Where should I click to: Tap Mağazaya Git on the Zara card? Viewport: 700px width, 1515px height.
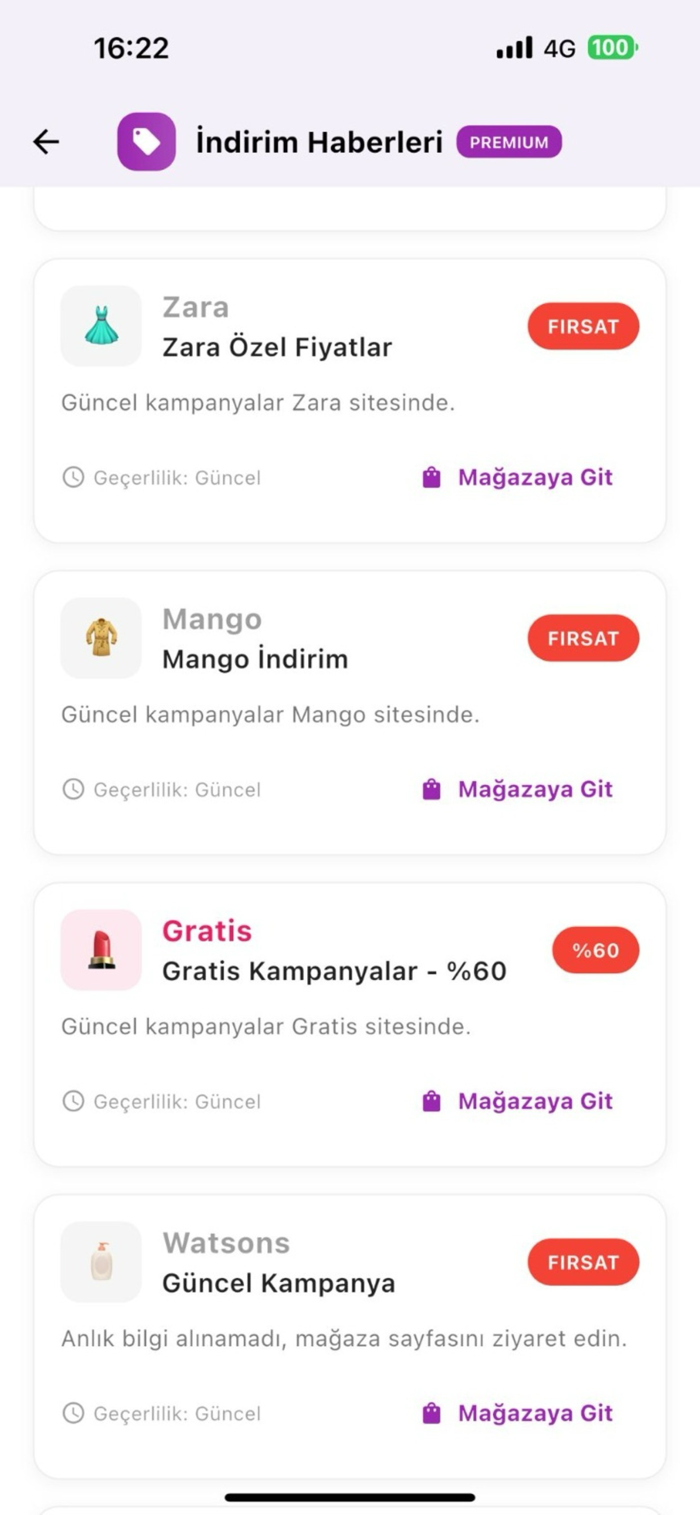(517, 477)
